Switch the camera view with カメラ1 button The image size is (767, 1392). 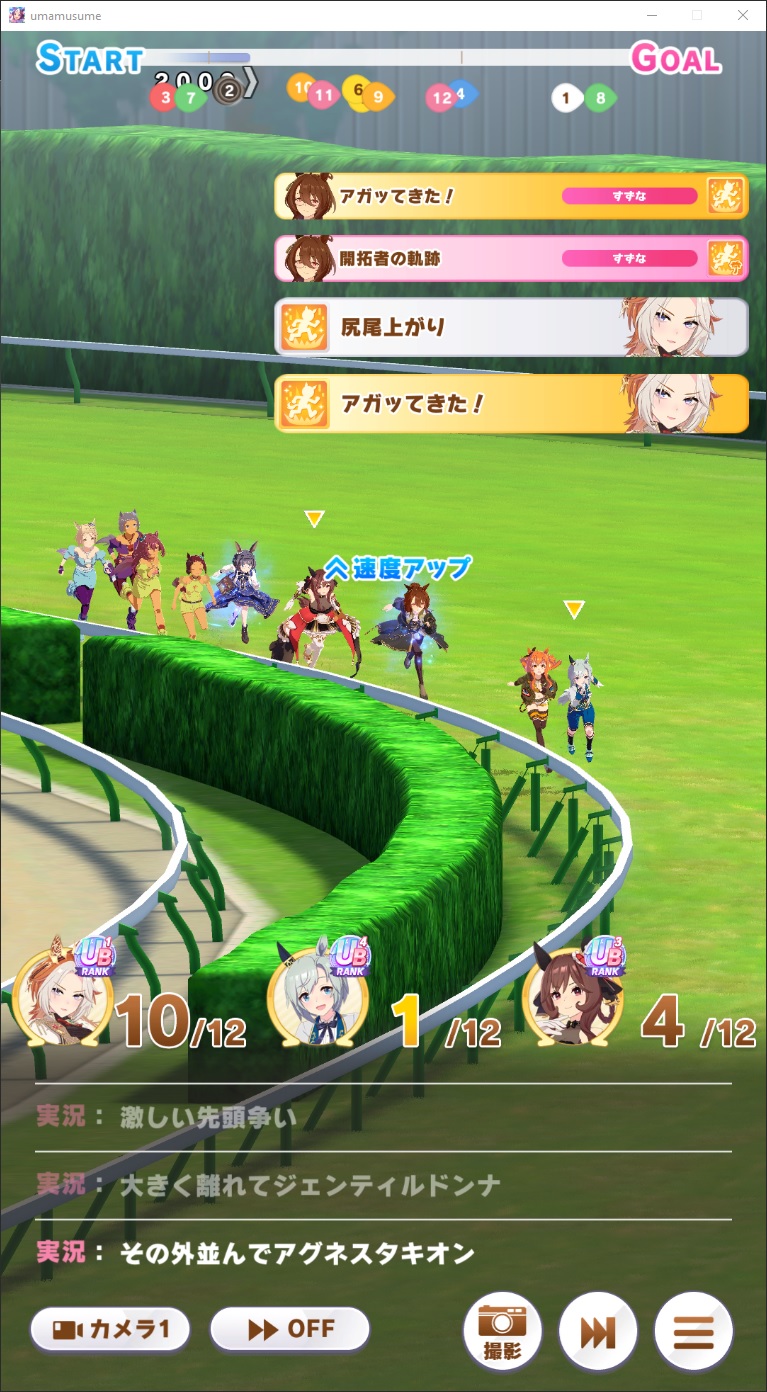[x=110, y=1329]
